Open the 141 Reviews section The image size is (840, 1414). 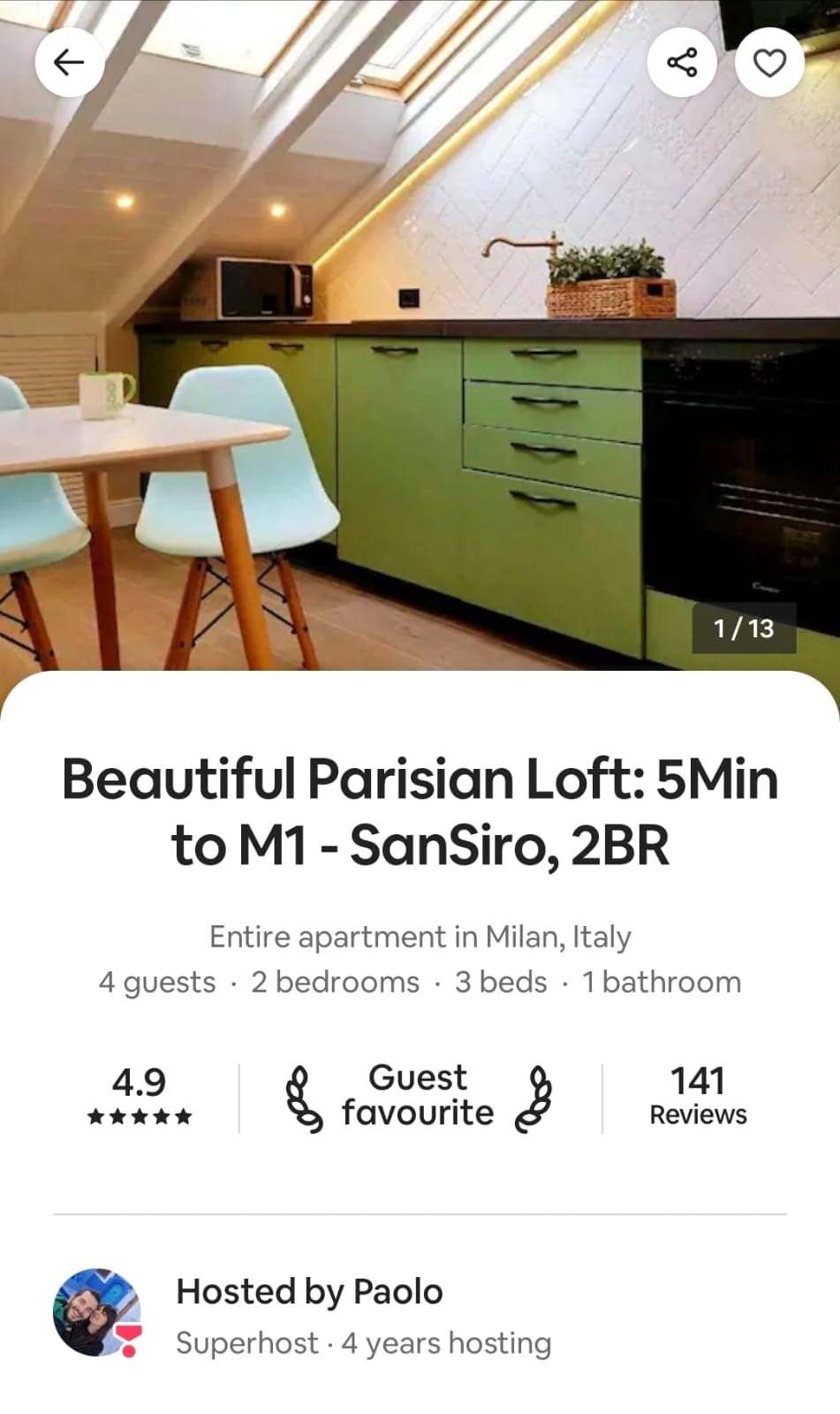coord(698,1096)
